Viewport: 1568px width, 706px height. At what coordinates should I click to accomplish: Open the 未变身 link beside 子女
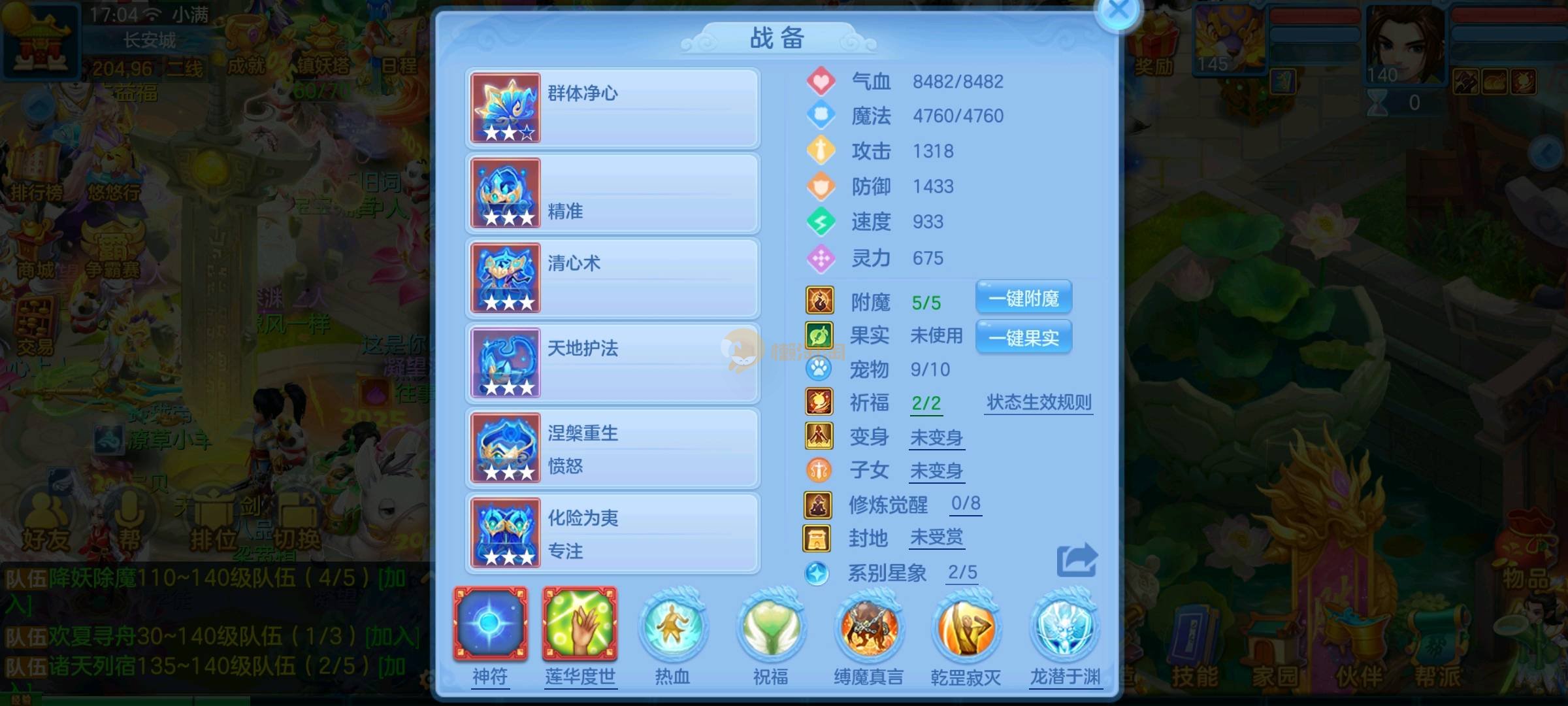click(936, 471)
